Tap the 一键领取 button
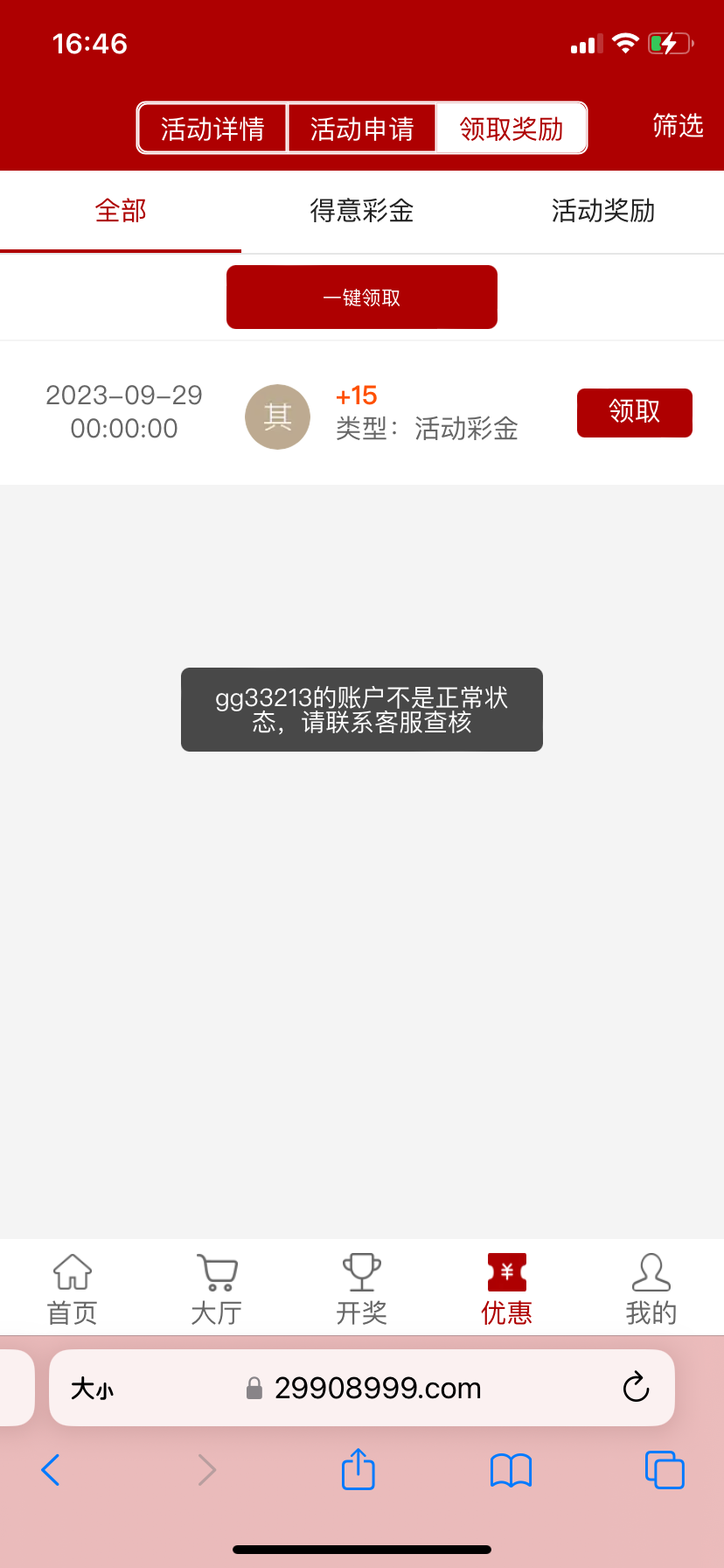Screen dimensions: 724x1568 tap(362, 297)
